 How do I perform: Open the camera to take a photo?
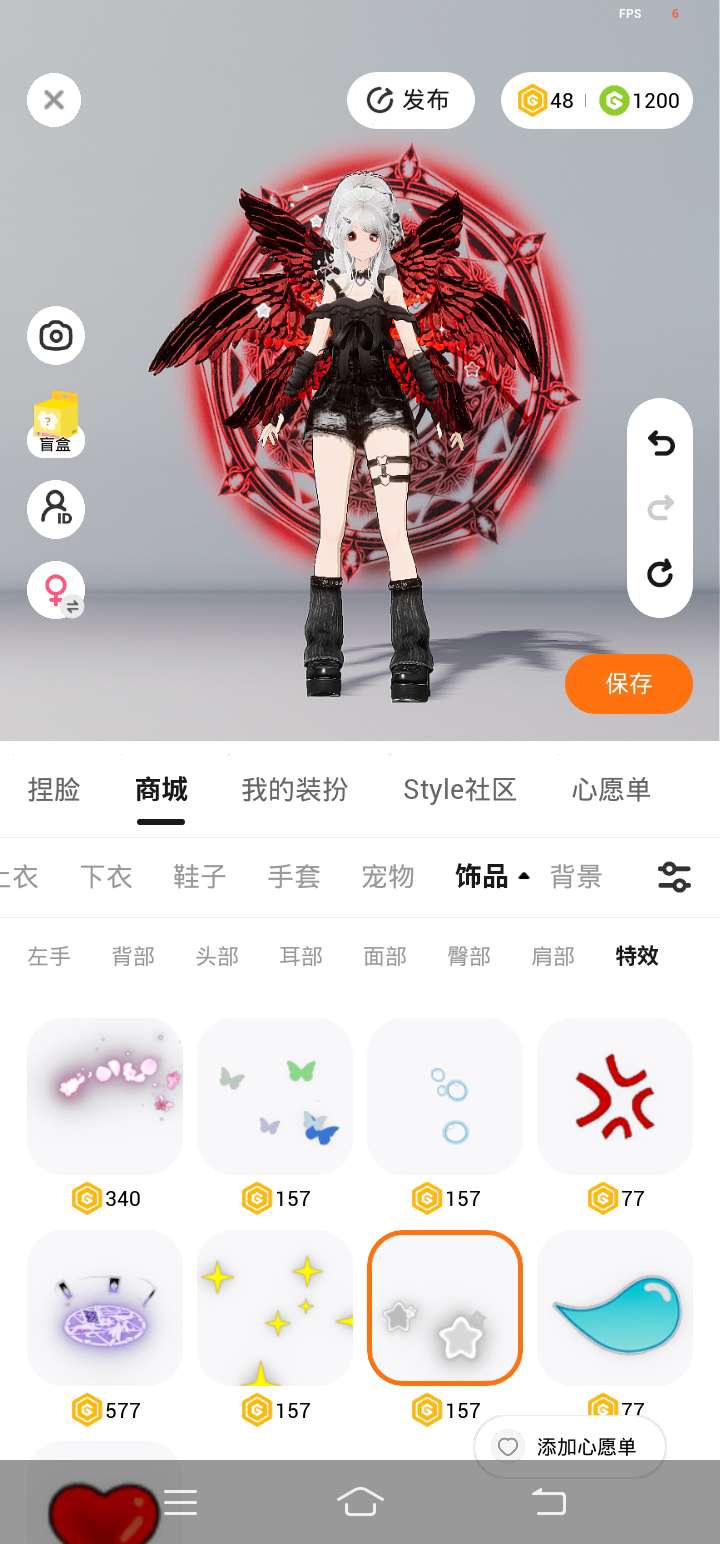(55, 336)
